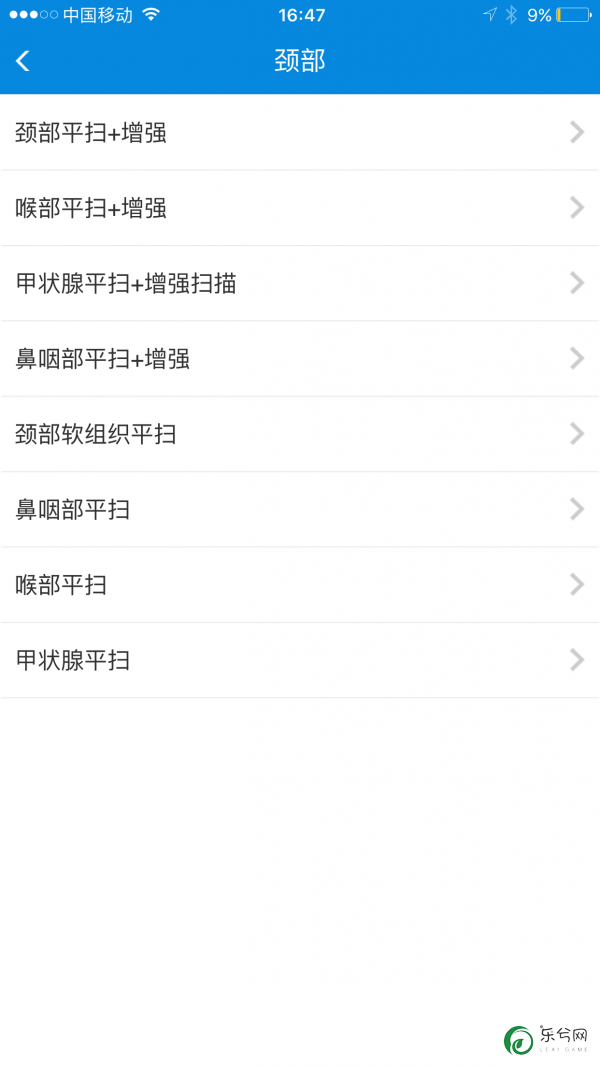This screenshot has width=600, height=1067.
Task: Open 甲状腺平扫+增强扫描
Action: tap(300, 283)
